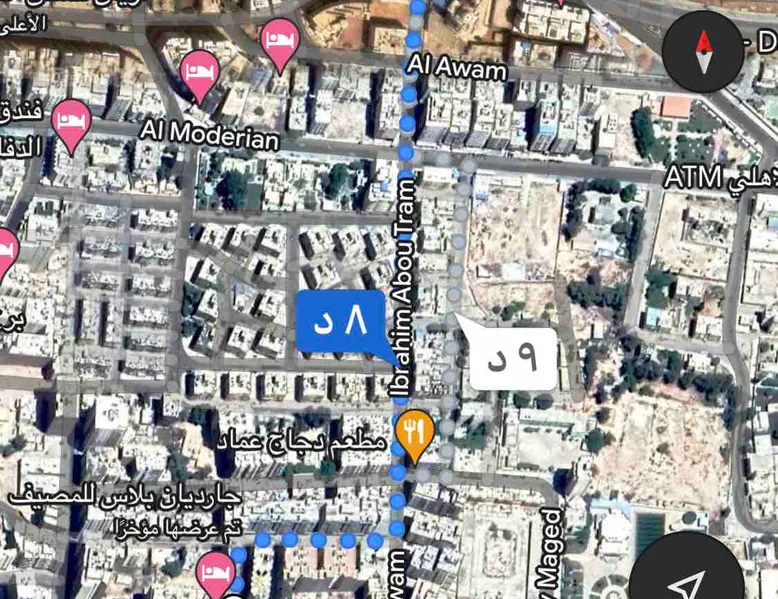
Task: Tap the 8-minute selected route label
Action: 341,322
